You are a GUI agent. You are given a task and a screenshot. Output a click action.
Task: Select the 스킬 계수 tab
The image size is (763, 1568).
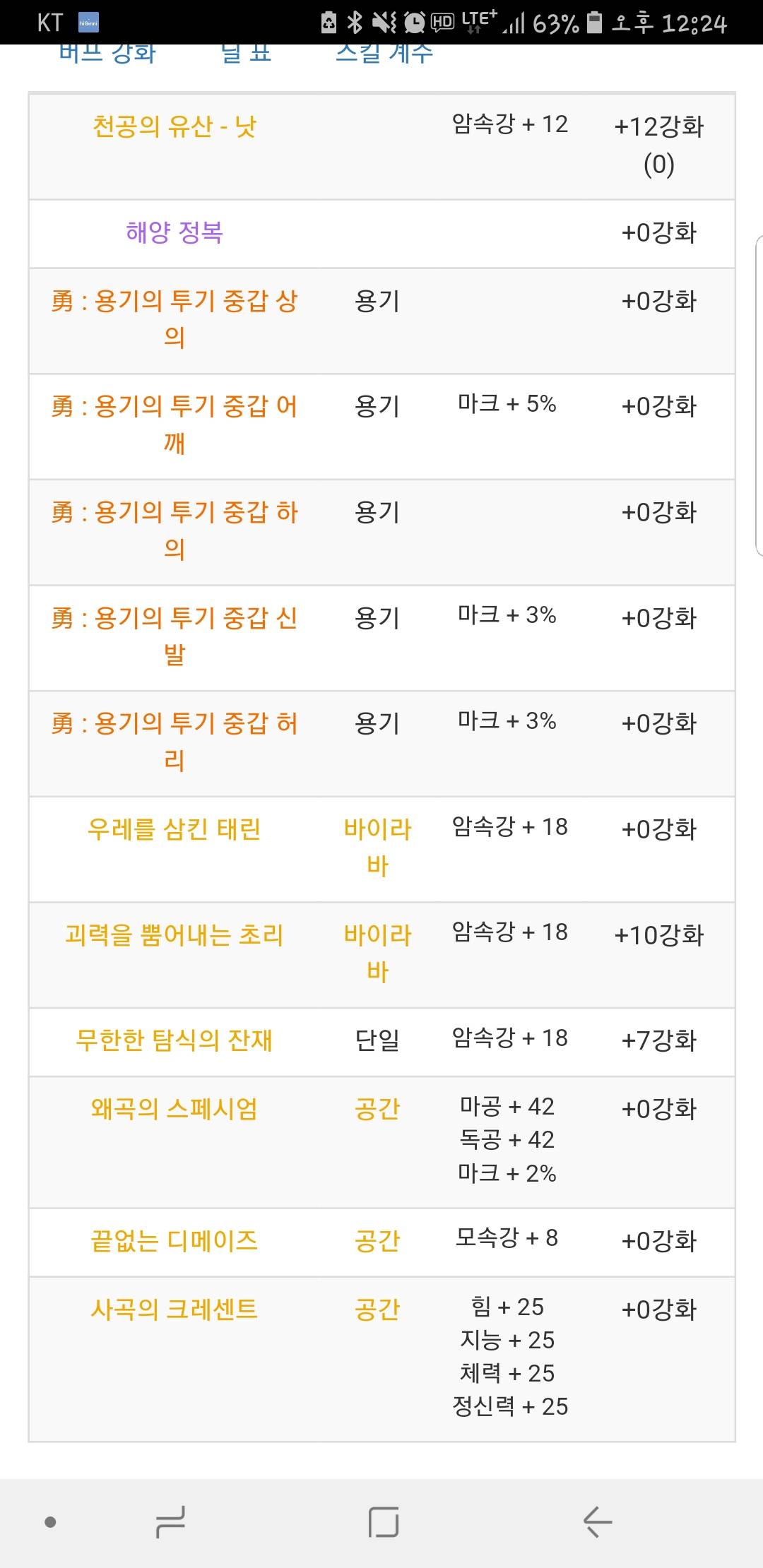(x=384, y=54)
